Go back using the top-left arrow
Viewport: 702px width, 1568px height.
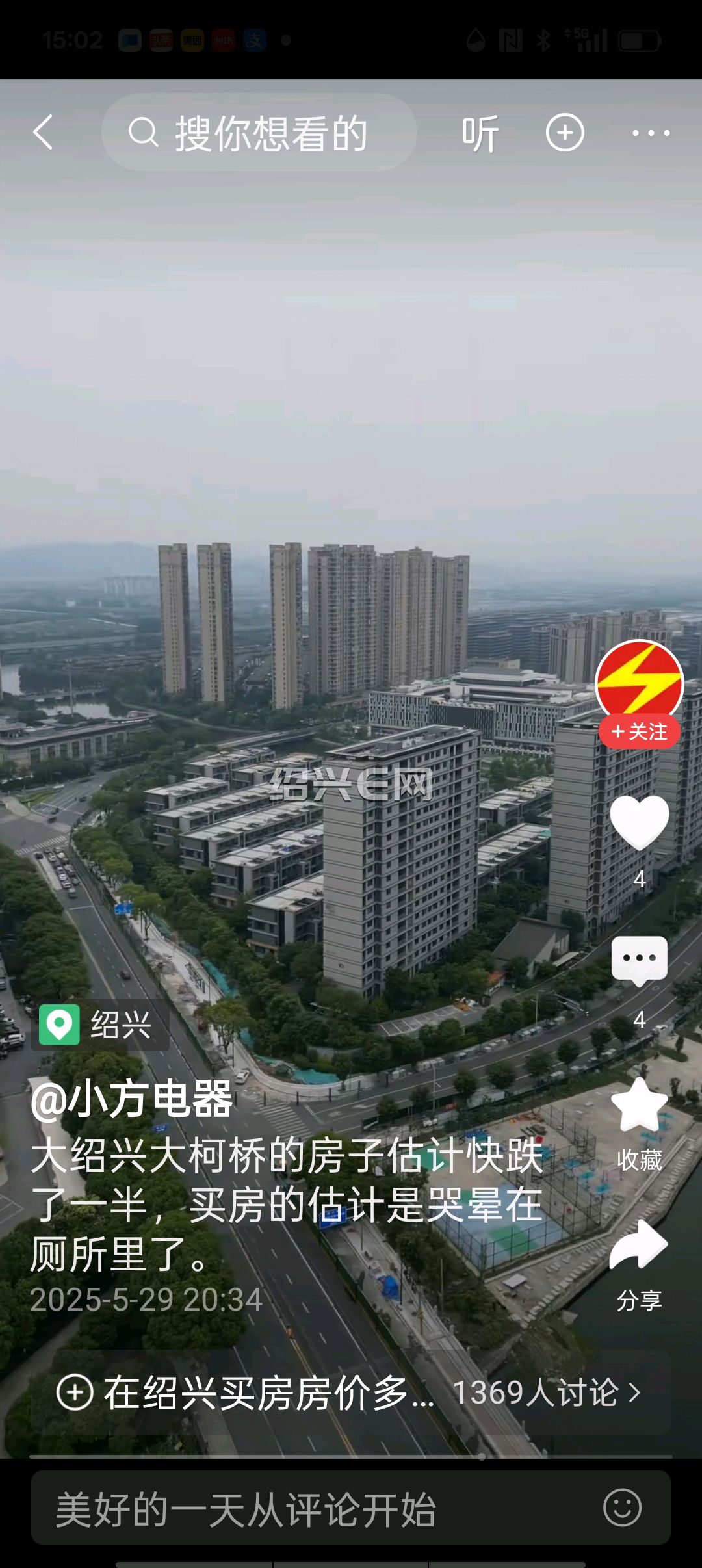[x=44, y=133]
